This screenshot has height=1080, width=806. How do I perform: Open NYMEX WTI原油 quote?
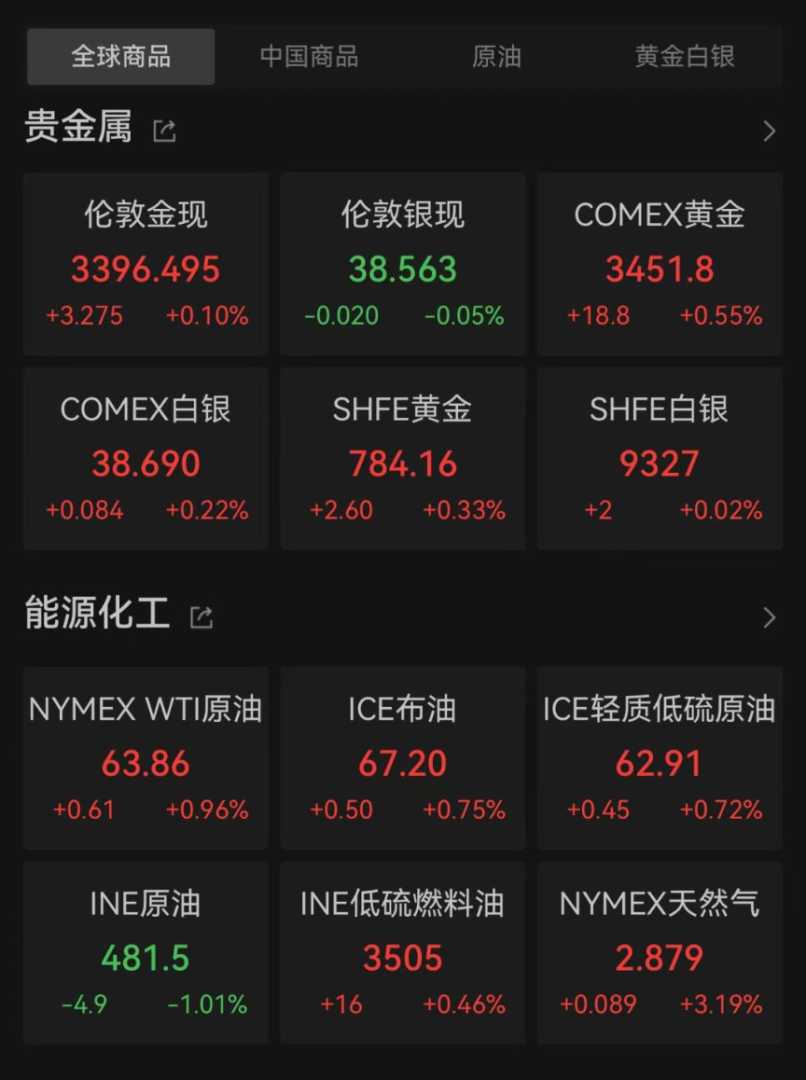[146, 758]
